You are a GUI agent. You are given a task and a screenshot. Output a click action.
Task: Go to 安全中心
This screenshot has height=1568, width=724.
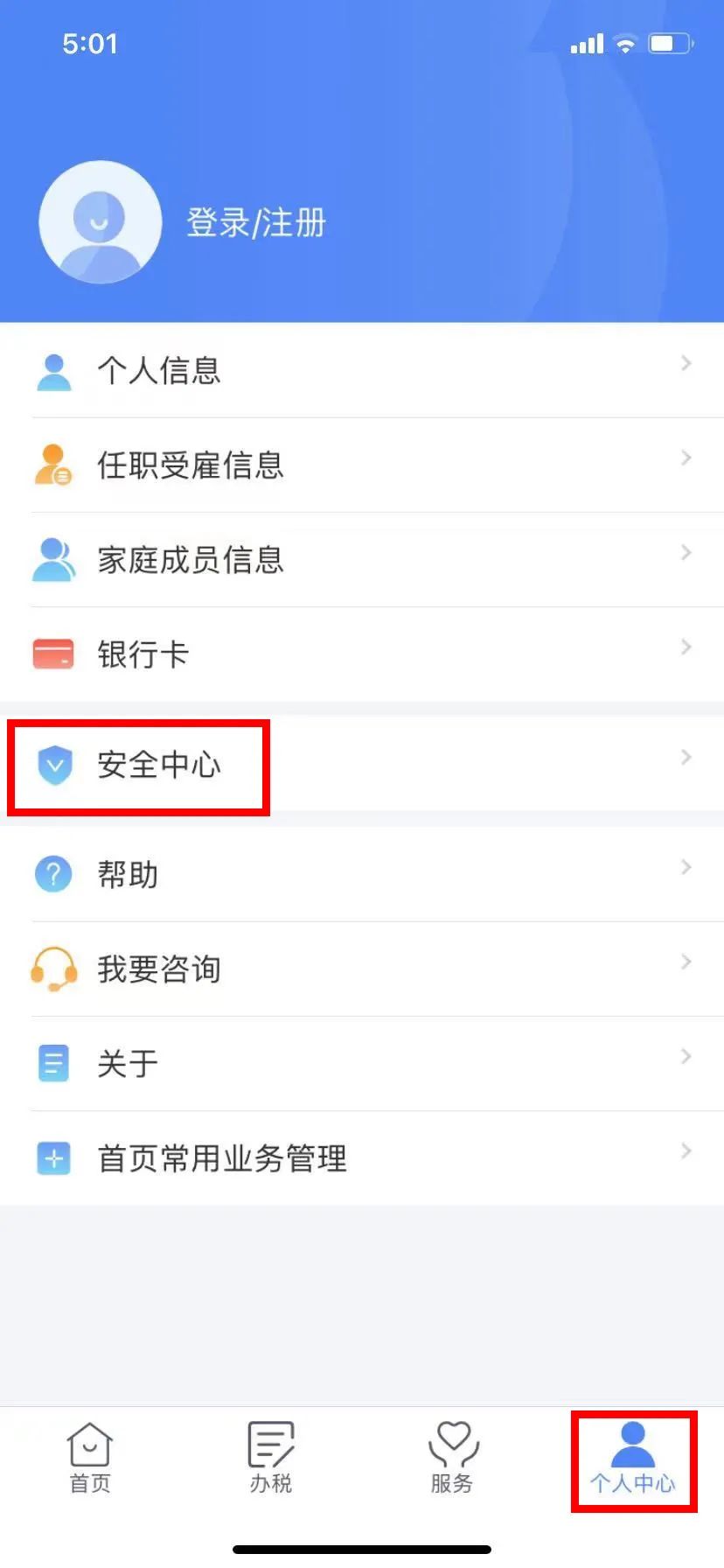[362, 764]
